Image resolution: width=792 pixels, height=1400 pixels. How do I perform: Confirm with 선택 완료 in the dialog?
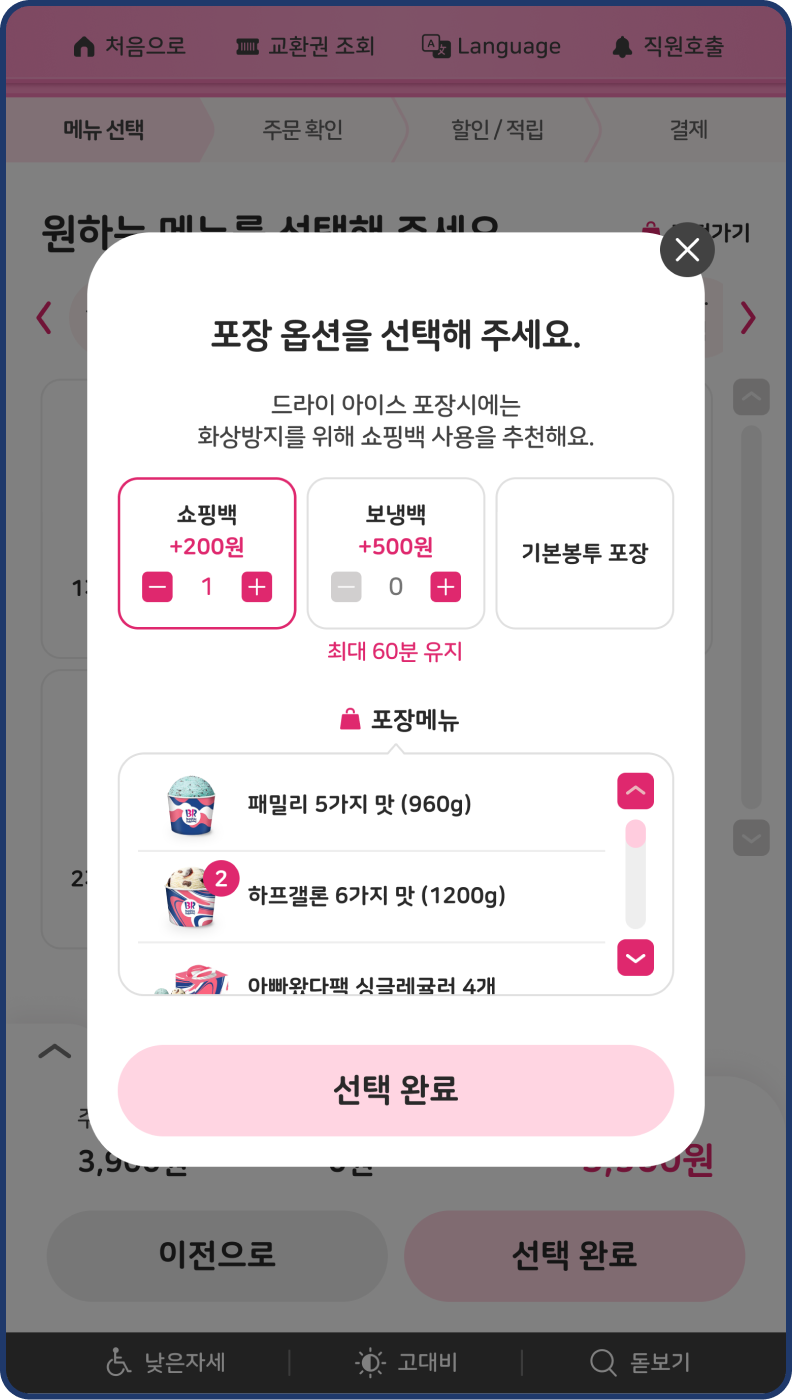[x=395, y=1090]
